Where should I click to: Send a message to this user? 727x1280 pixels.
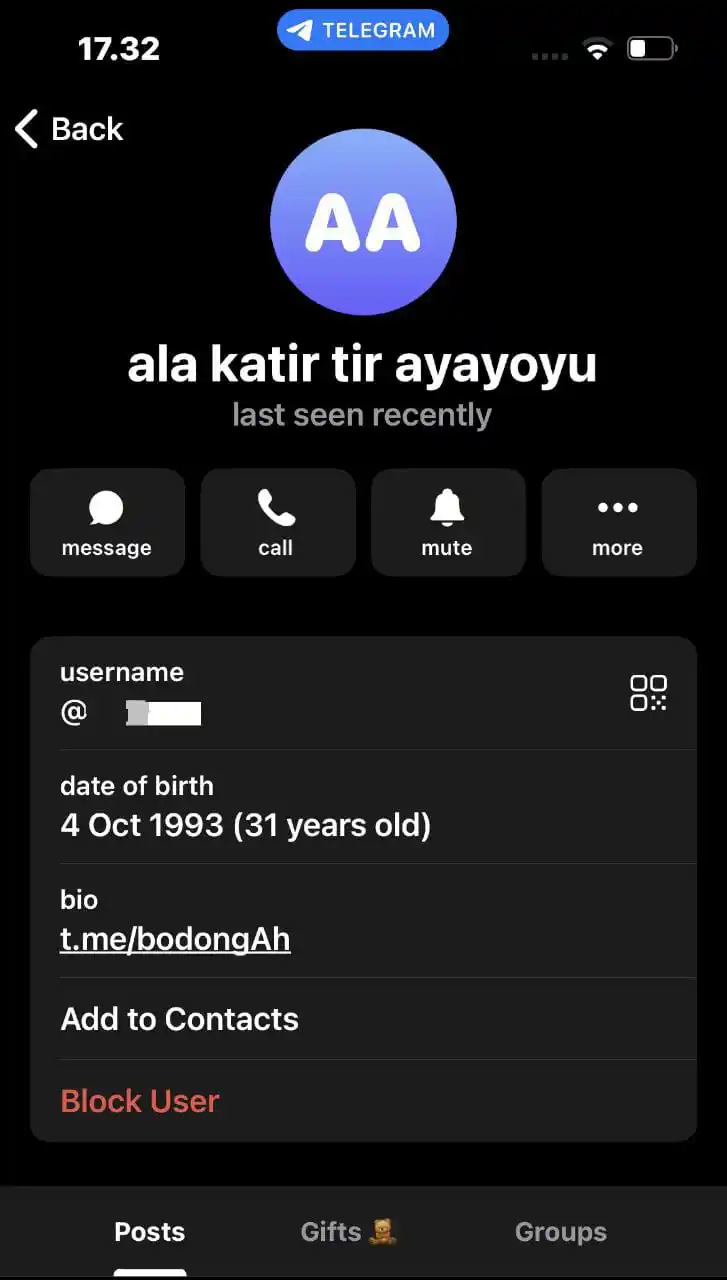(107, 522)
